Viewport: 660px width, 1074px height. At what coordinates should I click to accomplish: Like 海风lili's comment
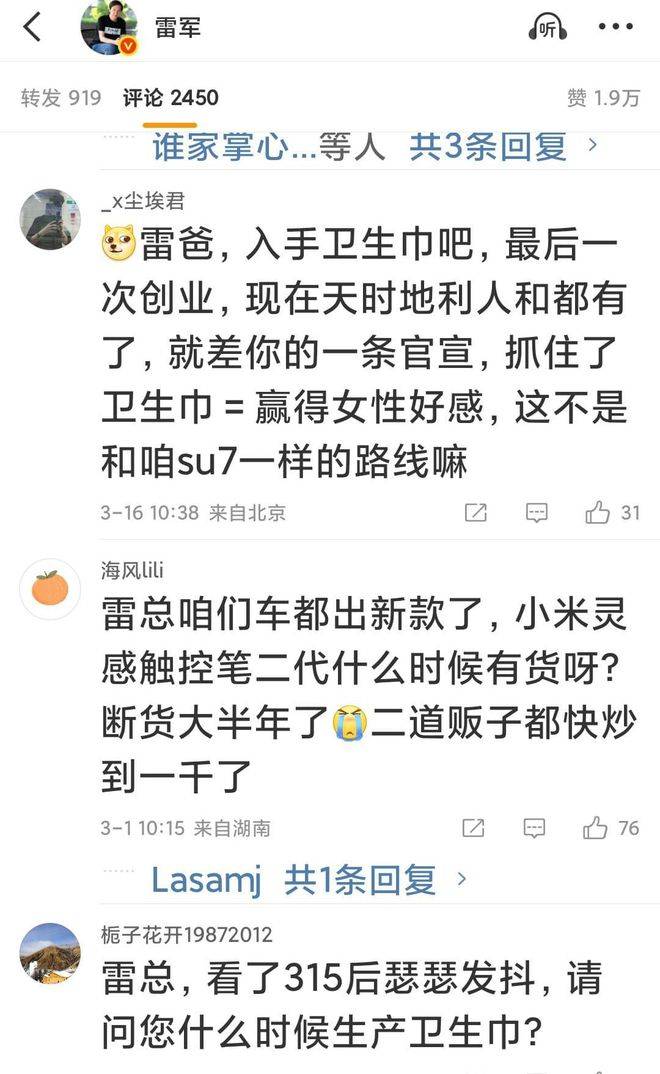596,828
